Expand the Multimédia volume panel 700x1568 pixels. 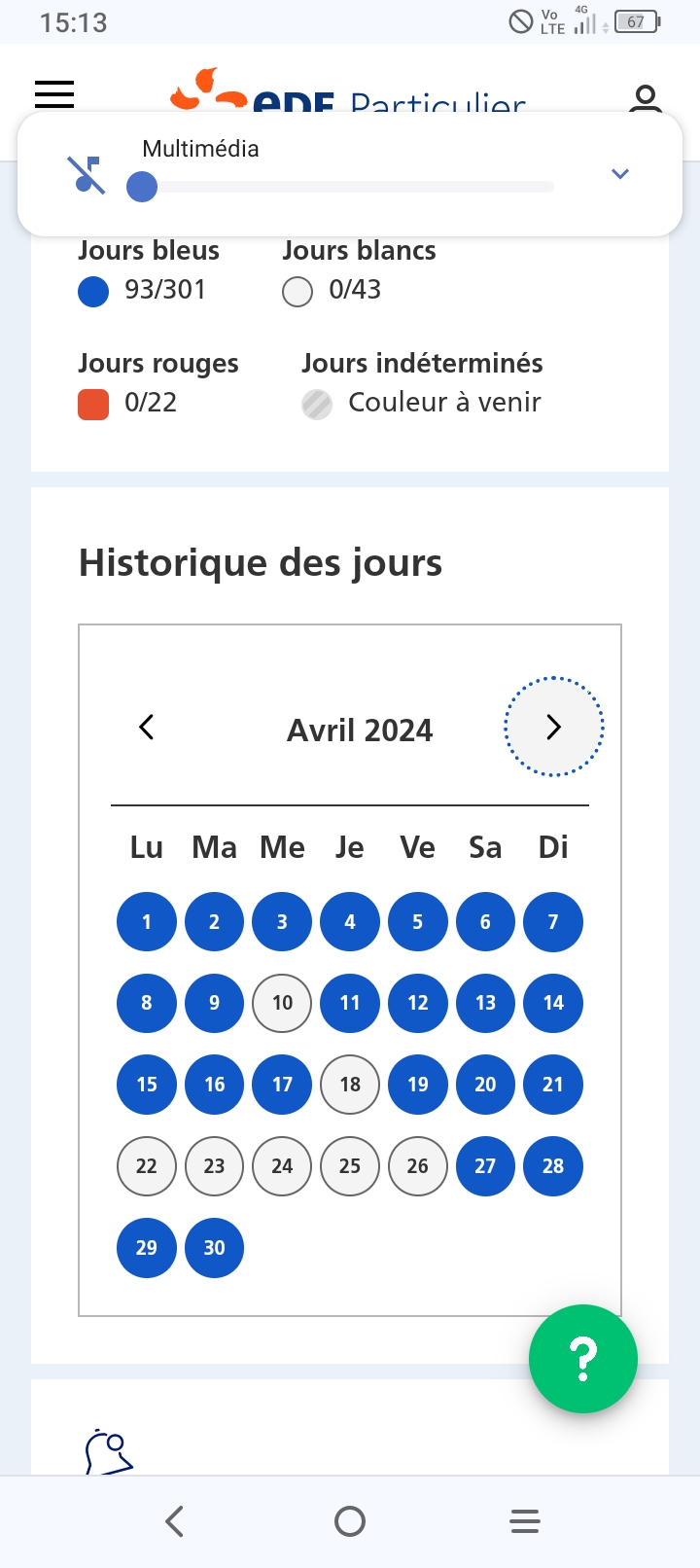coord(620,174)
